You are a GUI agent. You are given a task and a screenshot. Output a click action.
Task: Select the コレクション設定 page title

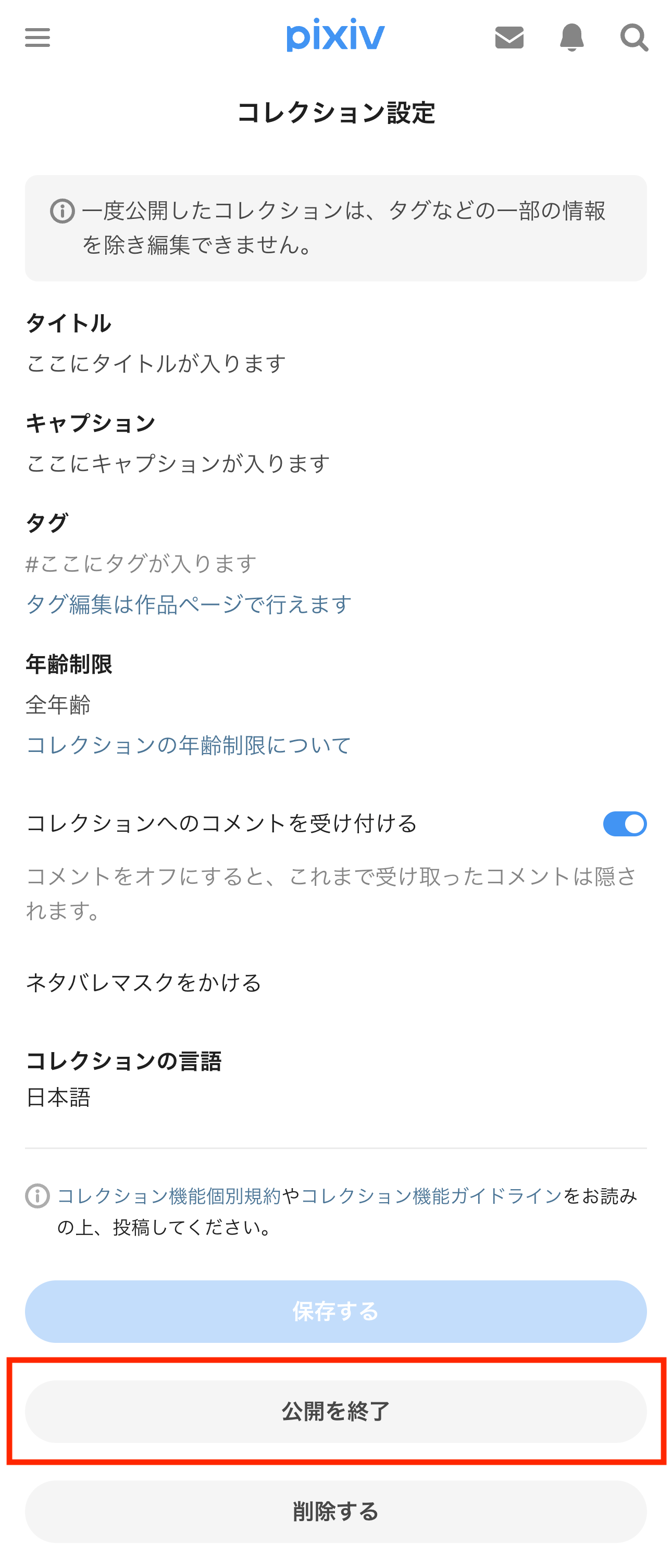[x=335, y=112]
